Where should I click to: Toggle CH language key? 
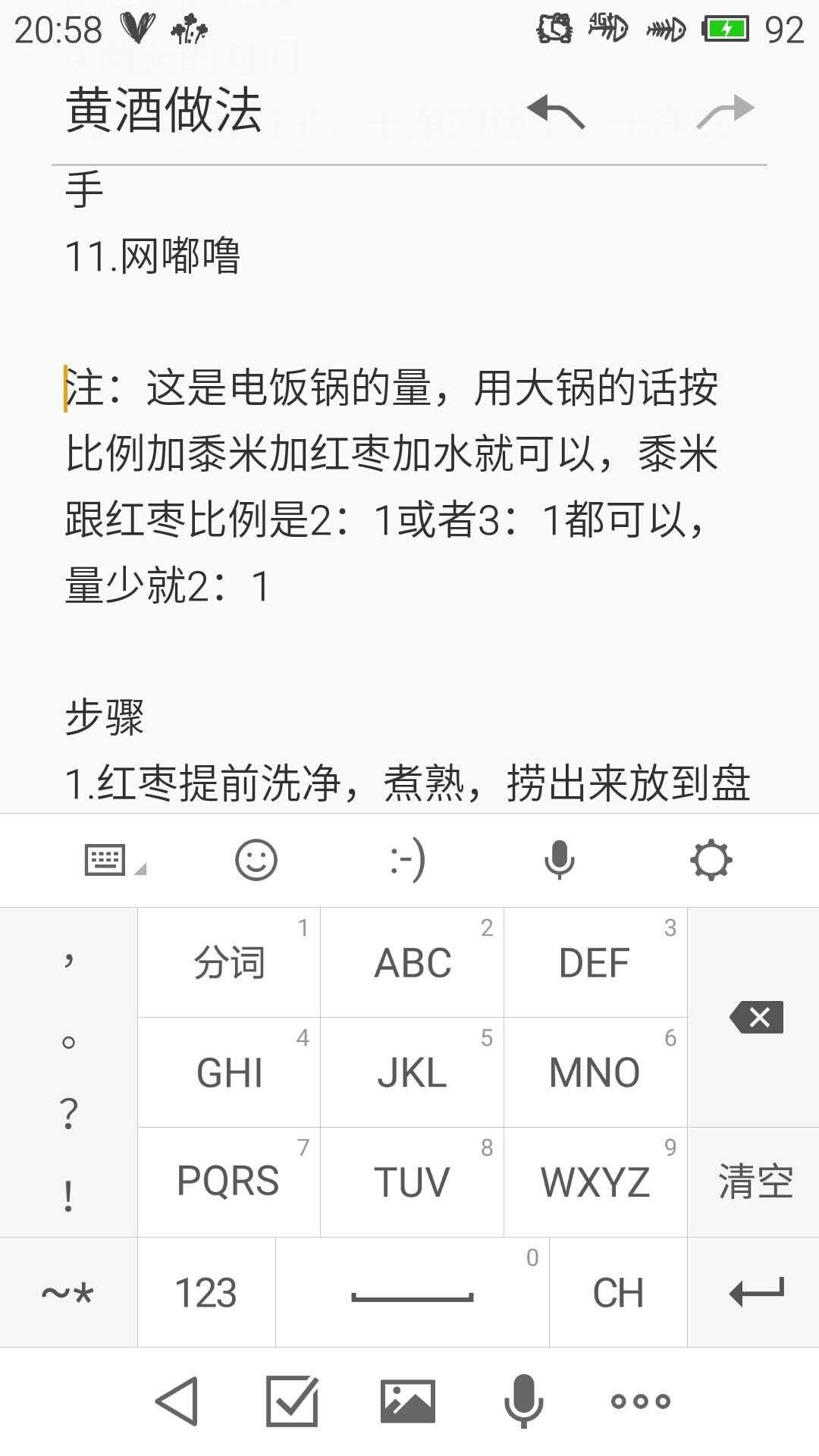point(618,1292)
